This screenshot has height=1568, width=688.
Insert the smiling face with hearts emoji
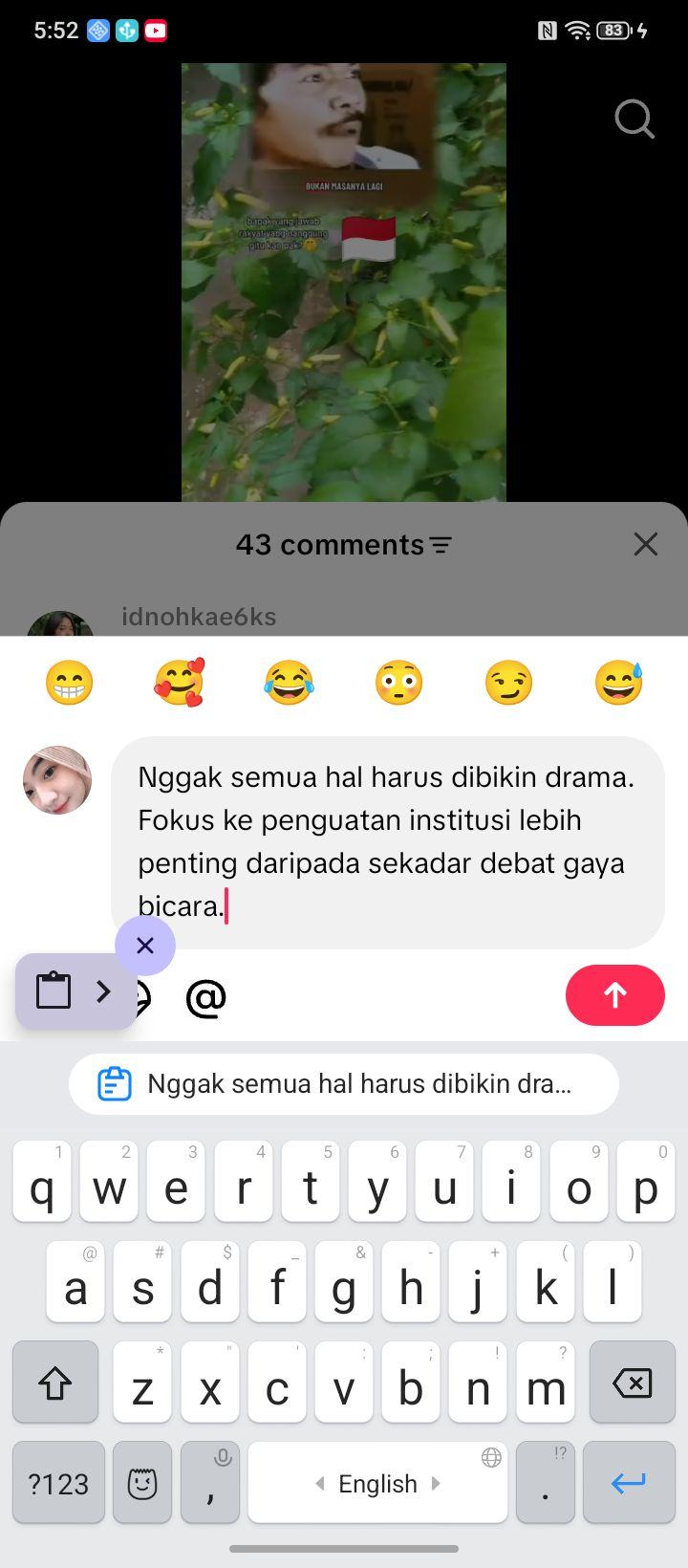pos(179,683)
